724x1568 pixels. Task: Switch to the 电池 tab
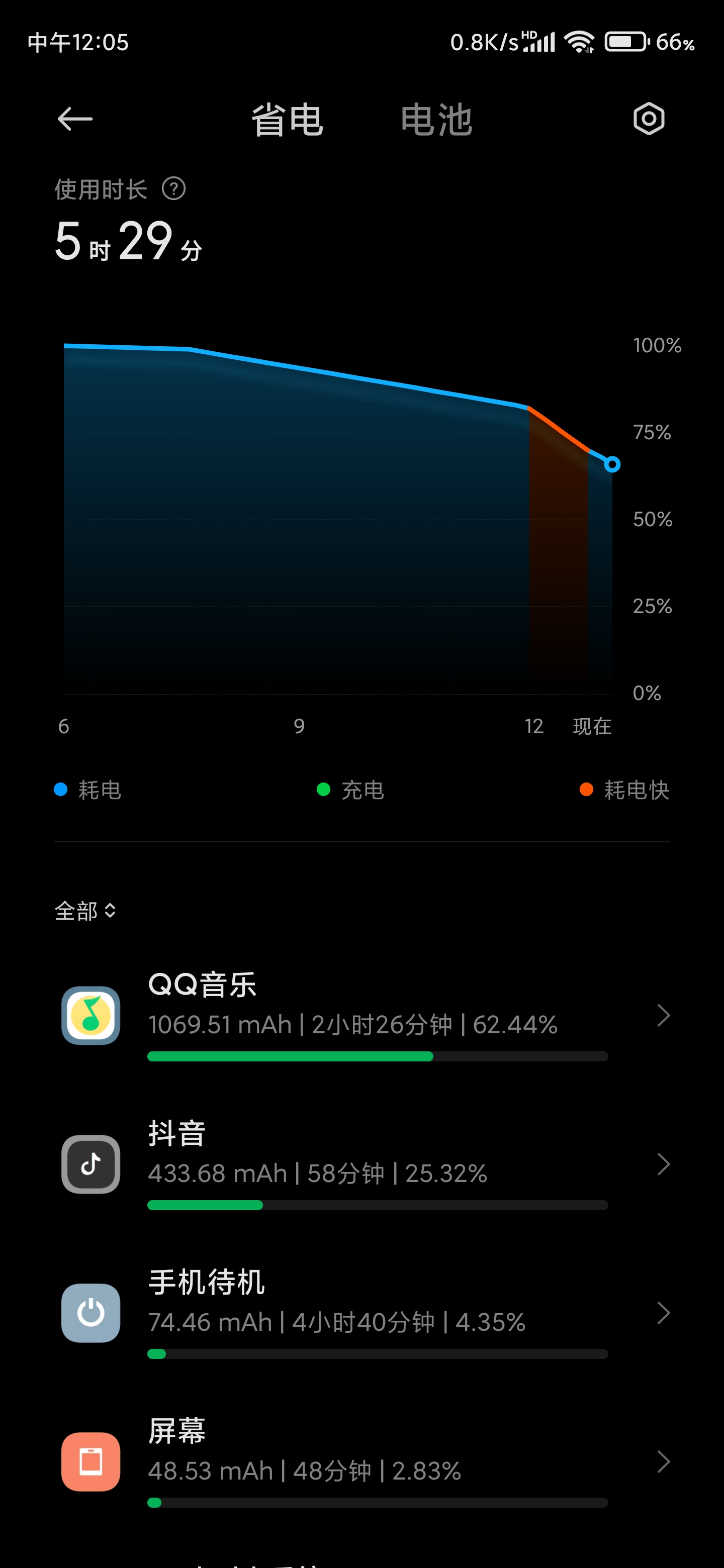[436, 119]
